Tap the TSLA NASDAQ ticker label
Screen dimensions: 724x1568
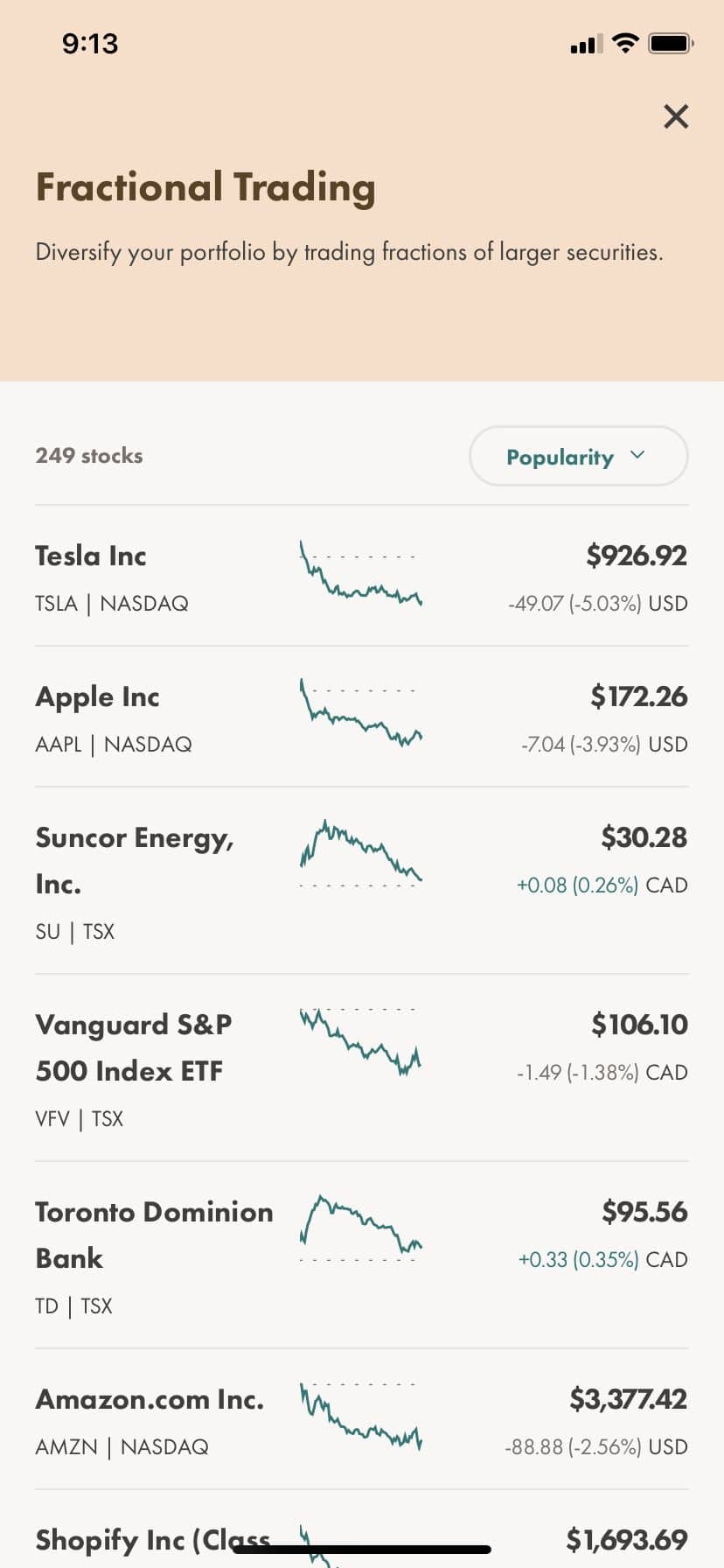[111, 603]
